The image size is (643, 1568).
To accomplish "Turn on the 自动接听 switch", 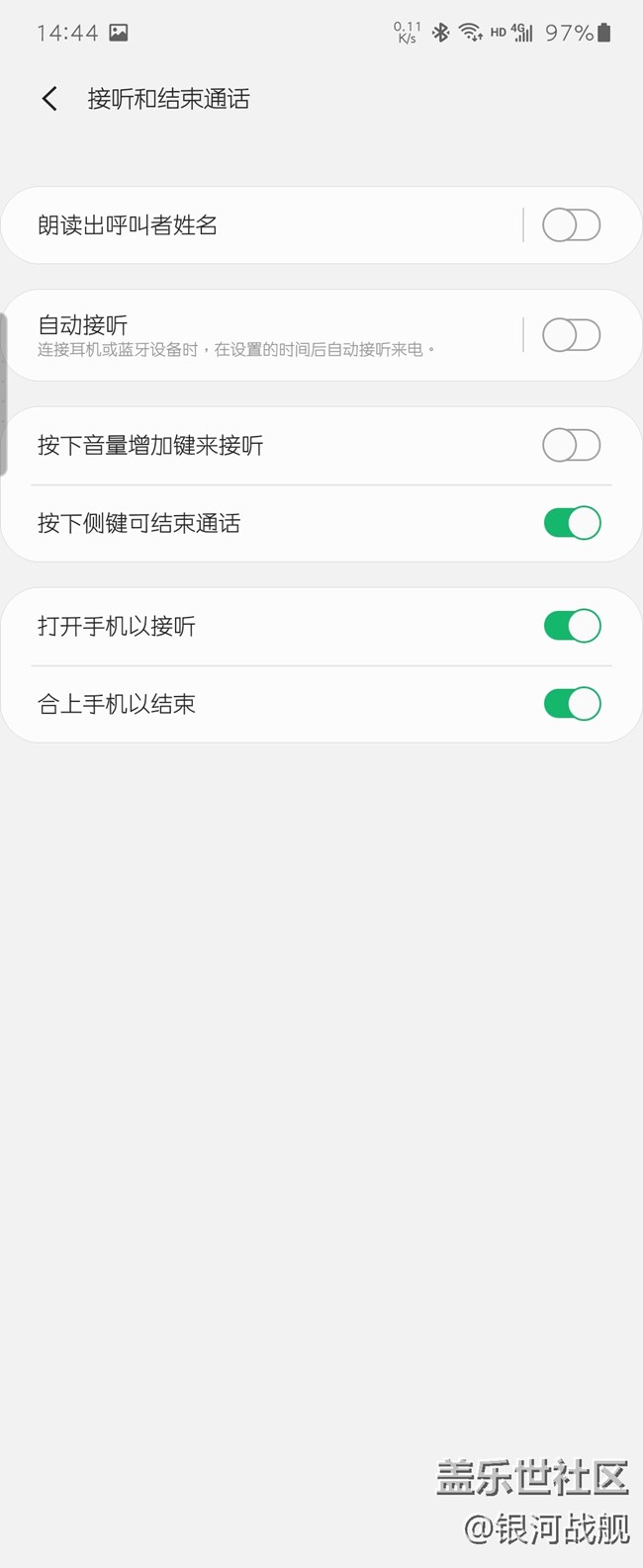I will click(x=571, y=335).
